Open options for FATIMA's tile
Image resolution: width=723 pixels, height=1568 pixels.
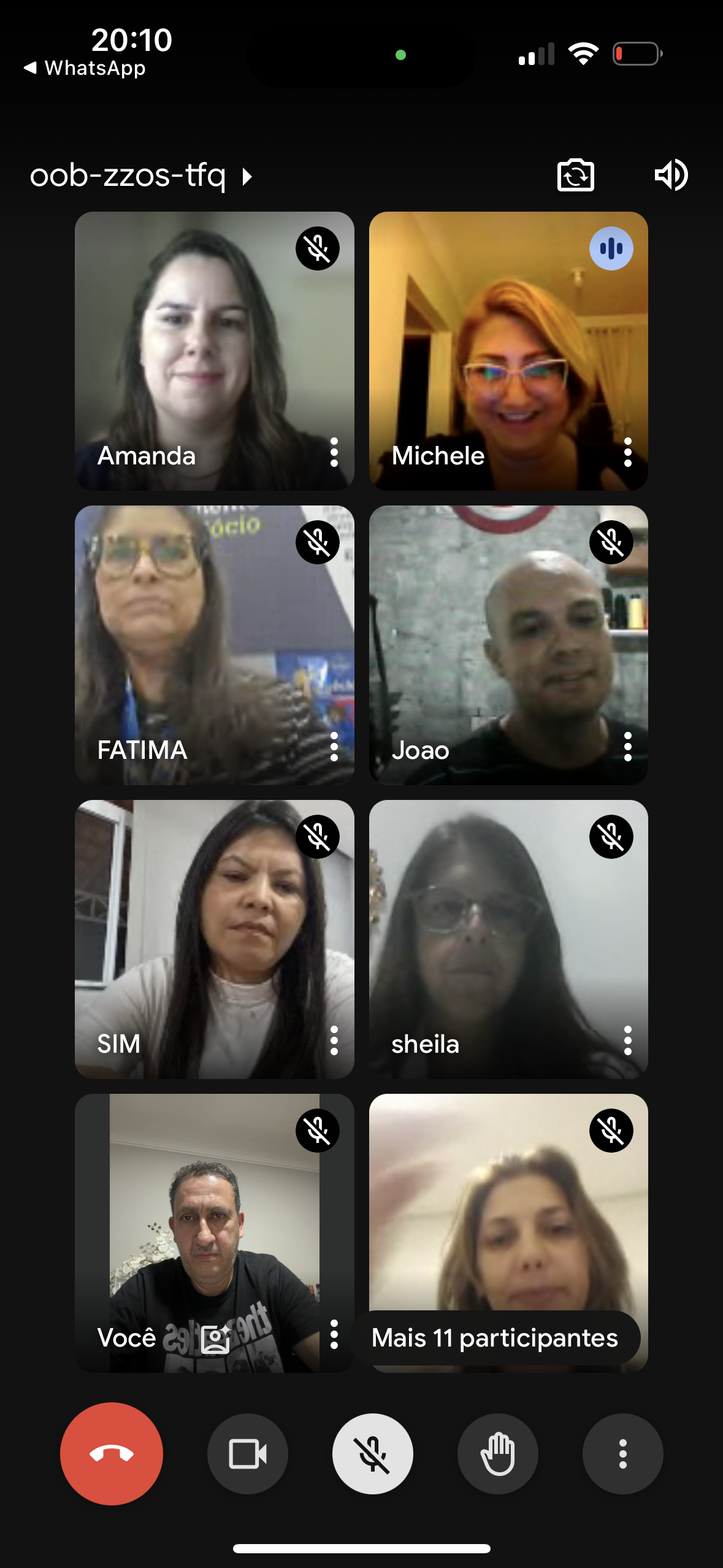point(334,747)
